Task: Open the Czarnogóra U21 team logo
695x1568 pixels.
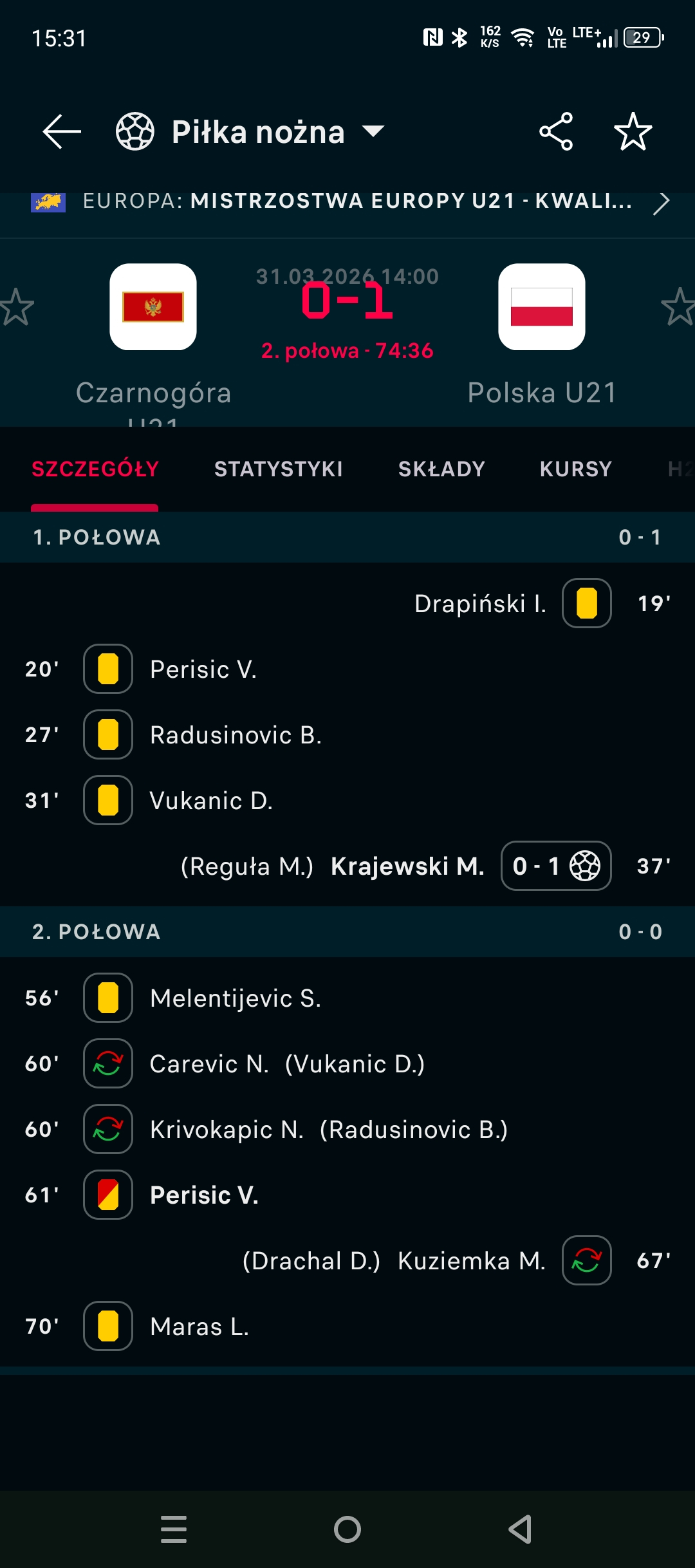Action: point(153,307)
